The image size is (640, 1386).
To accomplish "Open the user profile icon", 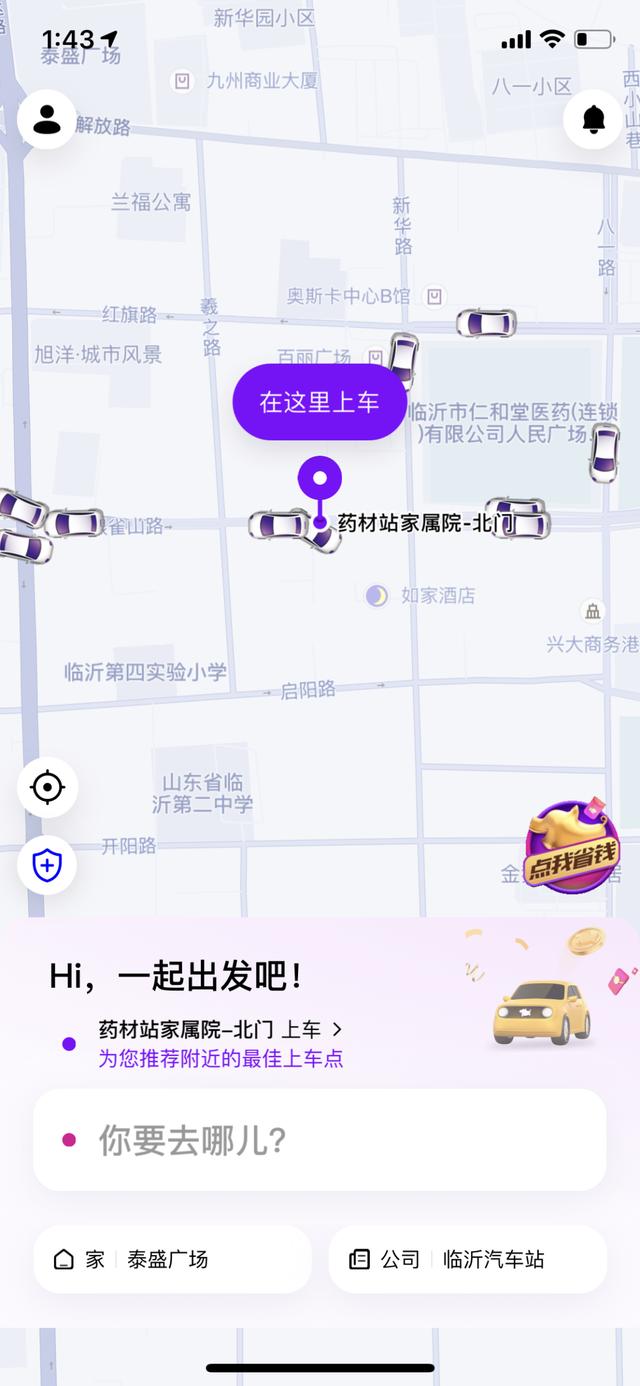I will click(47, 120).
